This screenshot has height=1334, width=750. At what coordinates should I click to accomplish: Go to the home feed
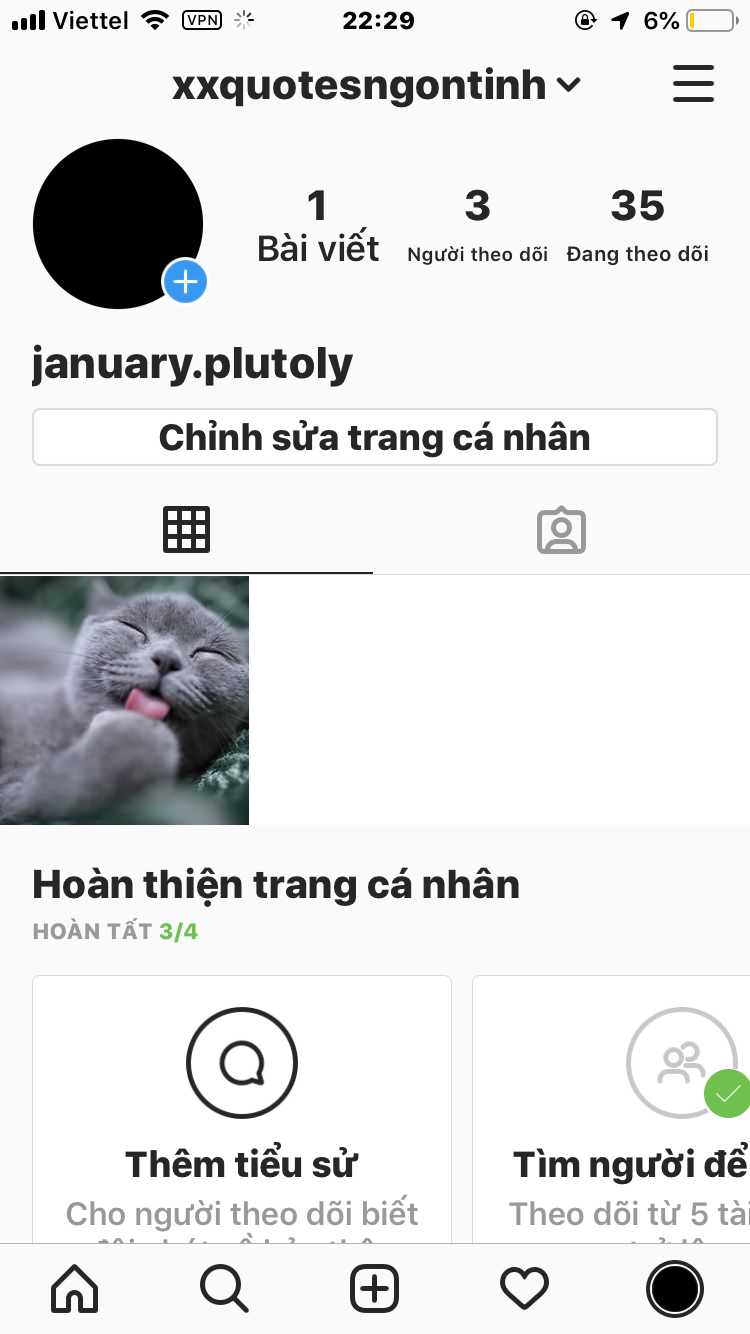75,1290
